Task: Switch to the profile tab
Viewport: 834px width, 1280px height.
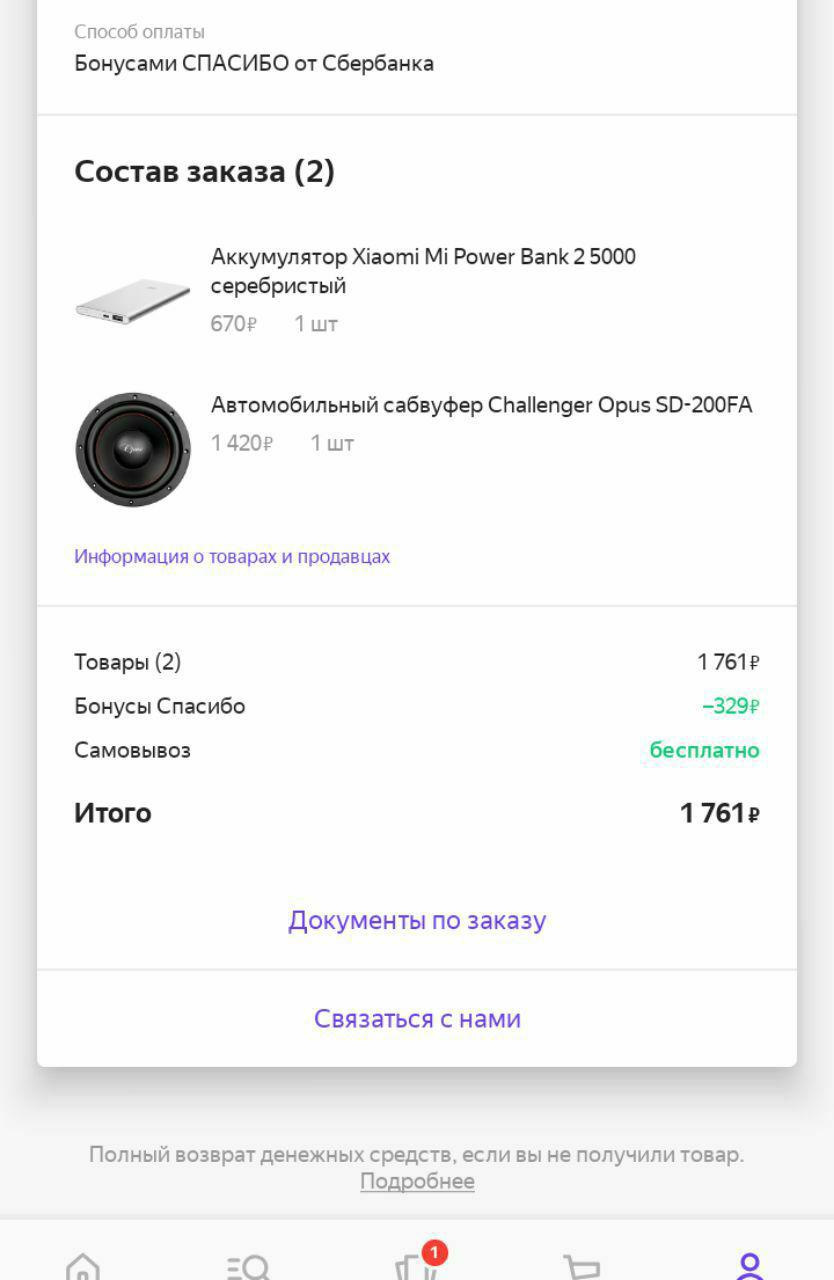Action: point(750,1265)
